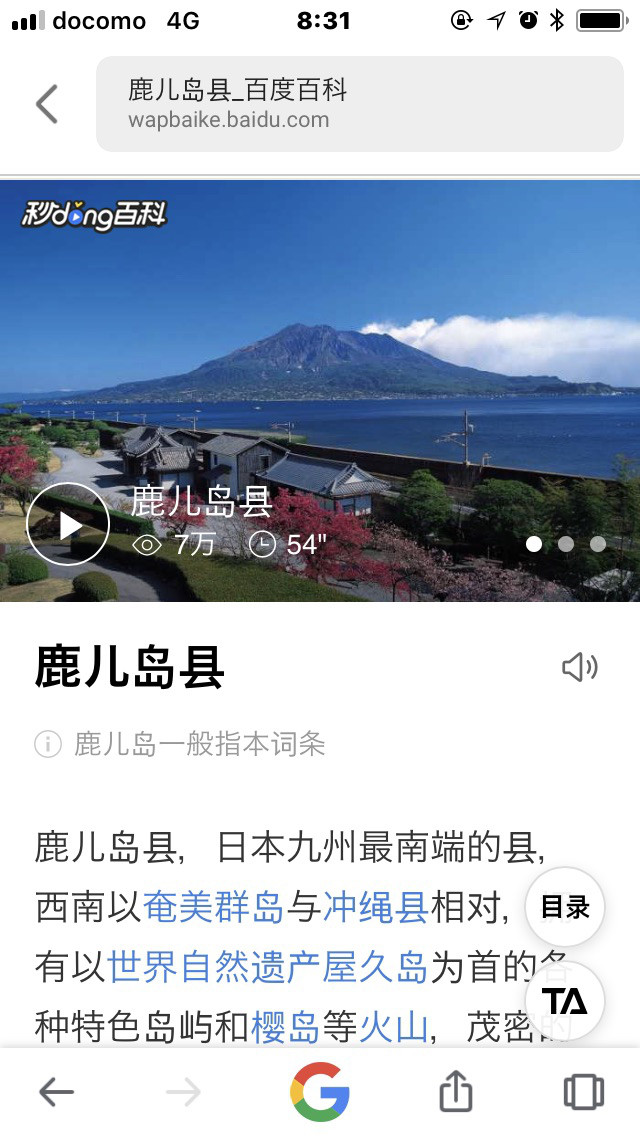Open the tabs switcher icon
Screen dimensions: 640x1136
coord(583,1092)
